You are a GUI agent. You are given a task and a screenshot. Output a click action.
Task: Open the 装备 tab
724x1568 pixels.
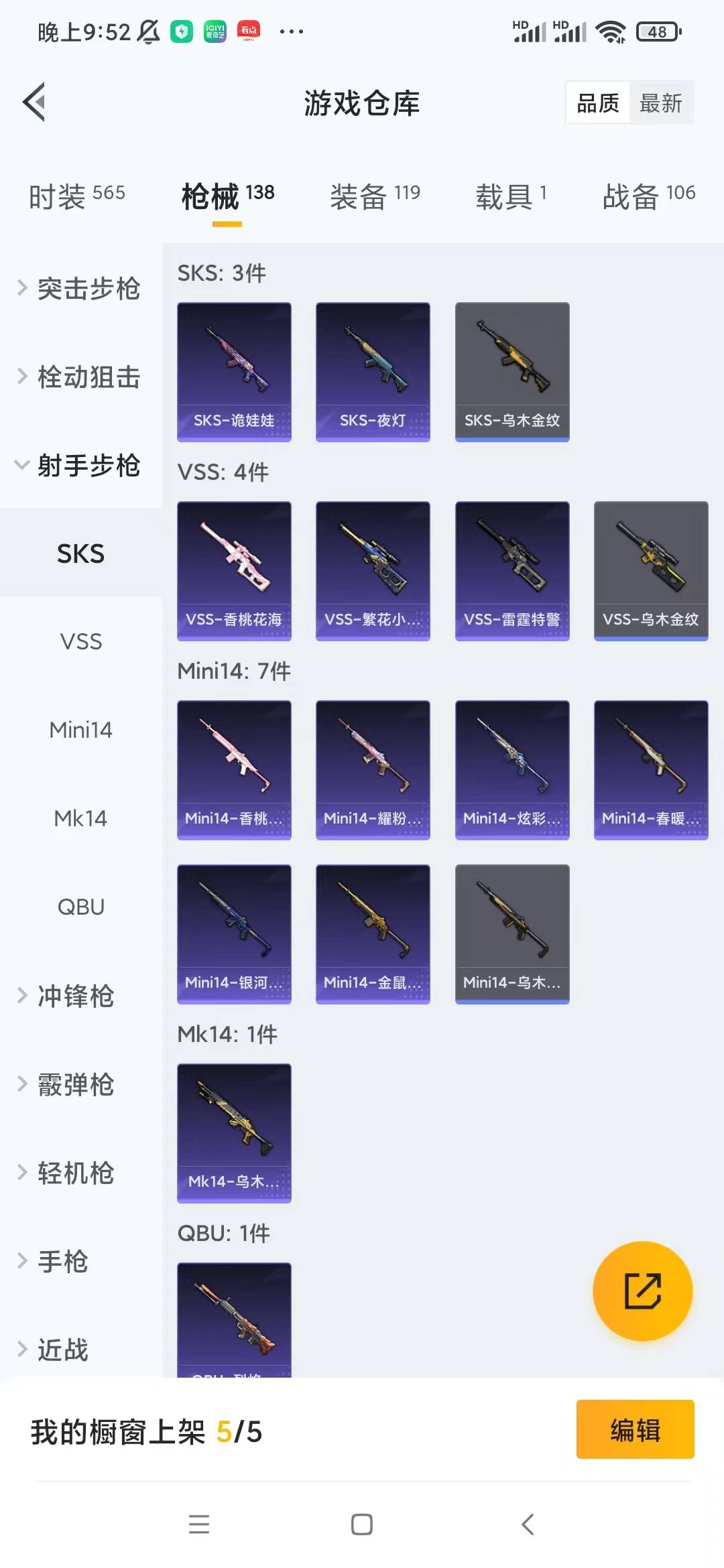[x=374, y=196]
